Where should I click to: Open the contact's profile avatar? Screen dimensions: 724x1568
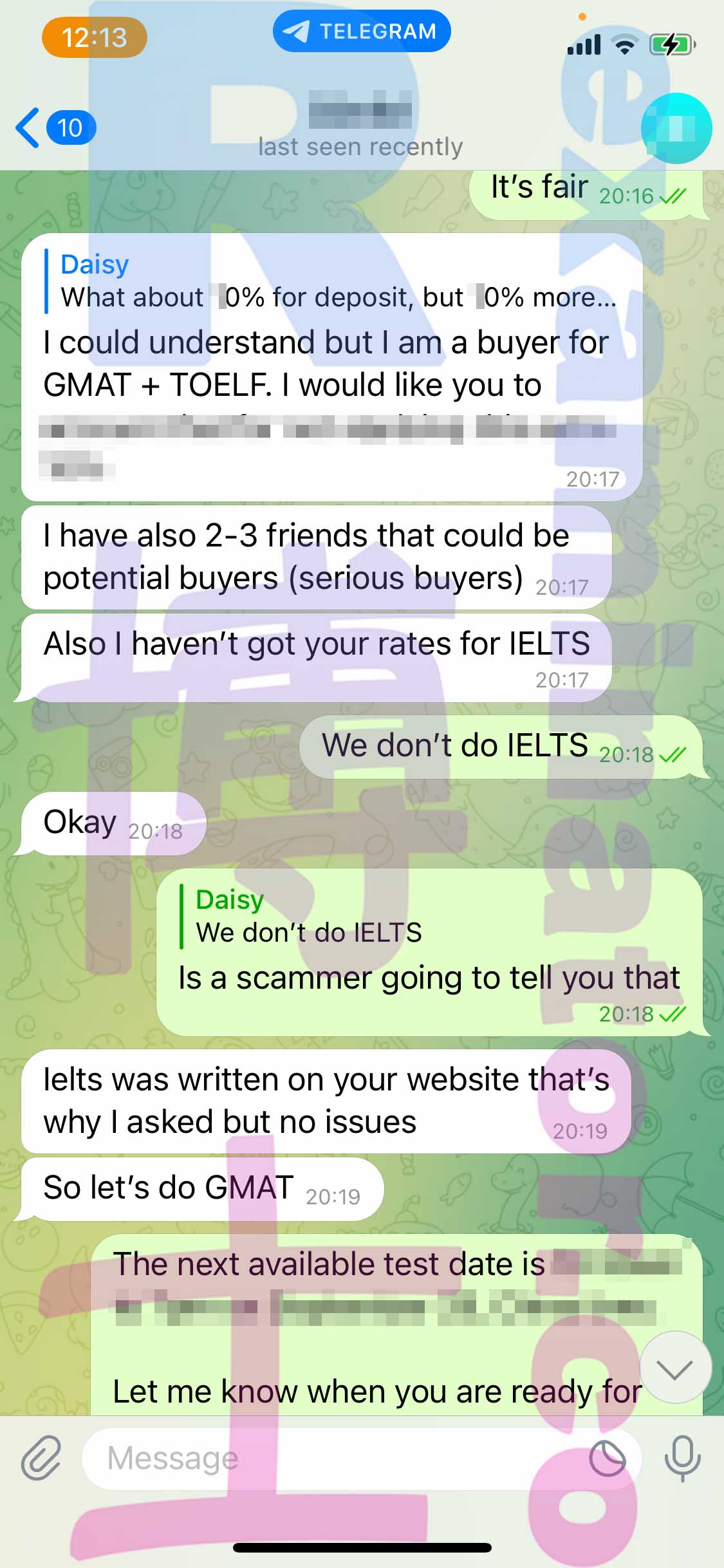pyautogui.click(x=676, y=128)
